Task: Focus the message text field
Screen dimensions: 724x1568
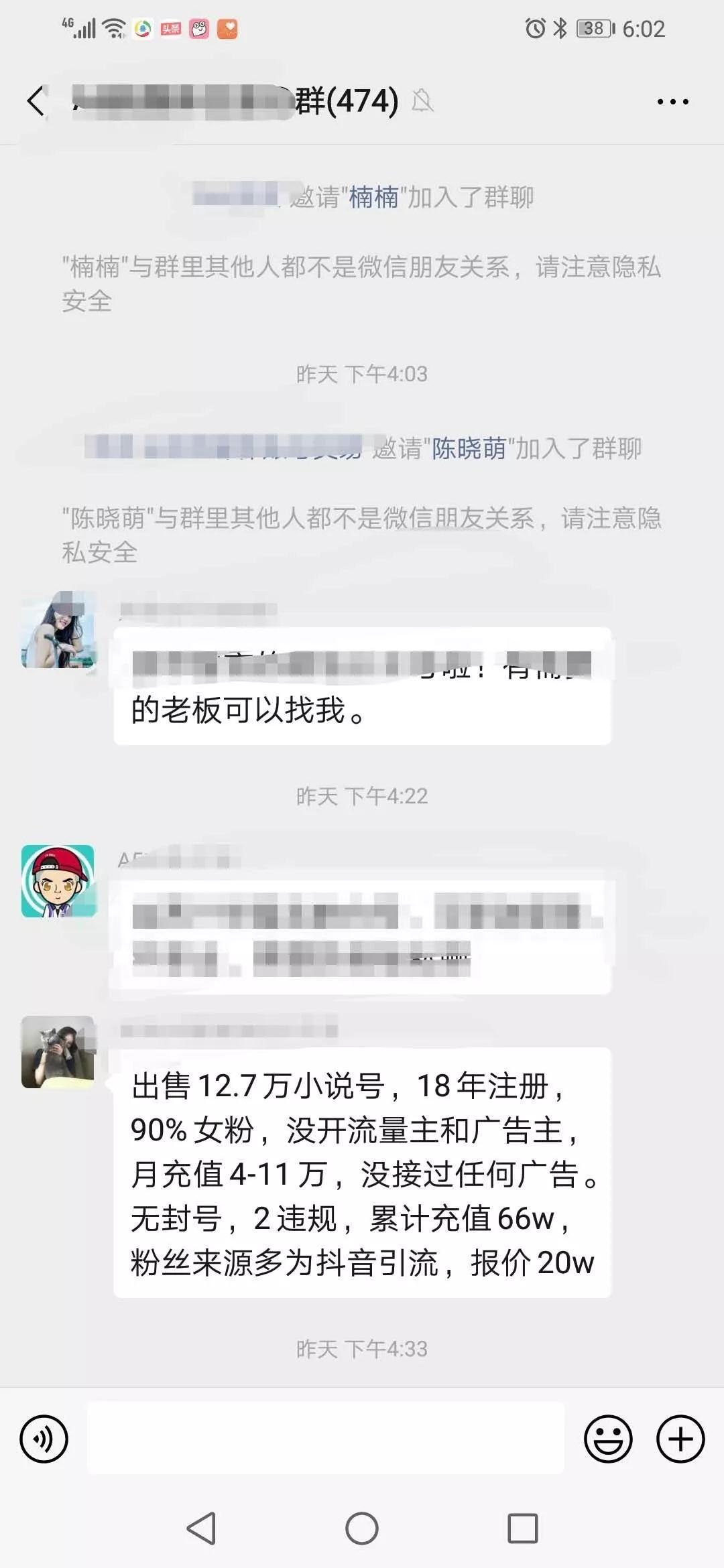Action: click(x=326, y=1438)
